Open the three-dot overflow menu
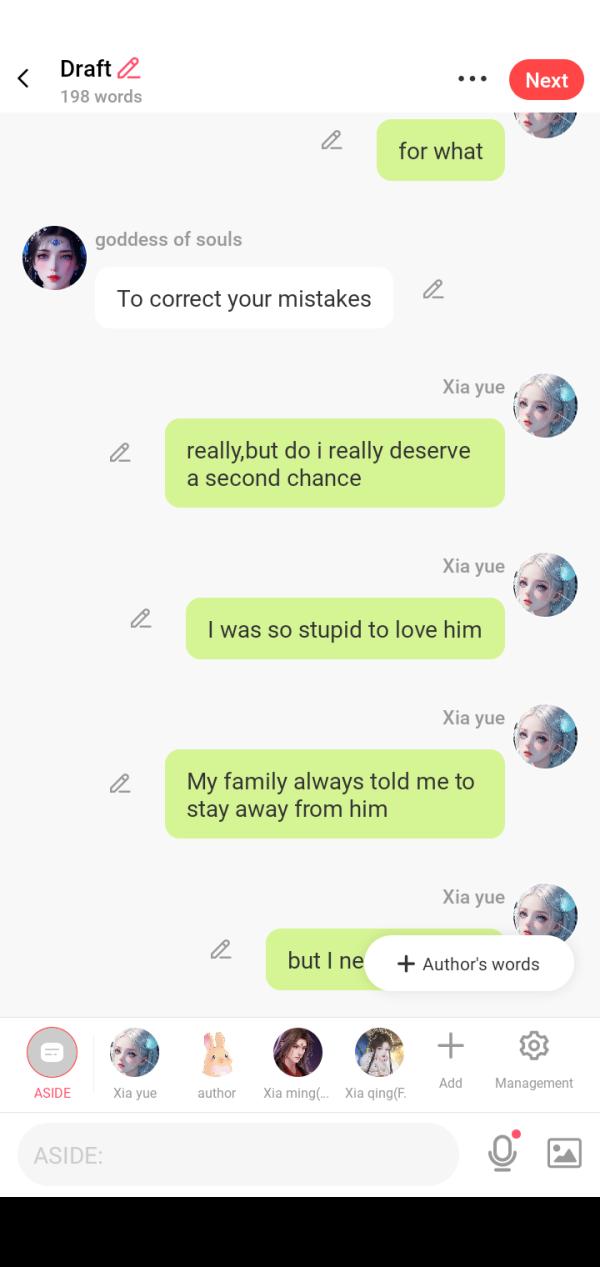The width and height of the screenshot is (600, 1267). tap(472, 79)
